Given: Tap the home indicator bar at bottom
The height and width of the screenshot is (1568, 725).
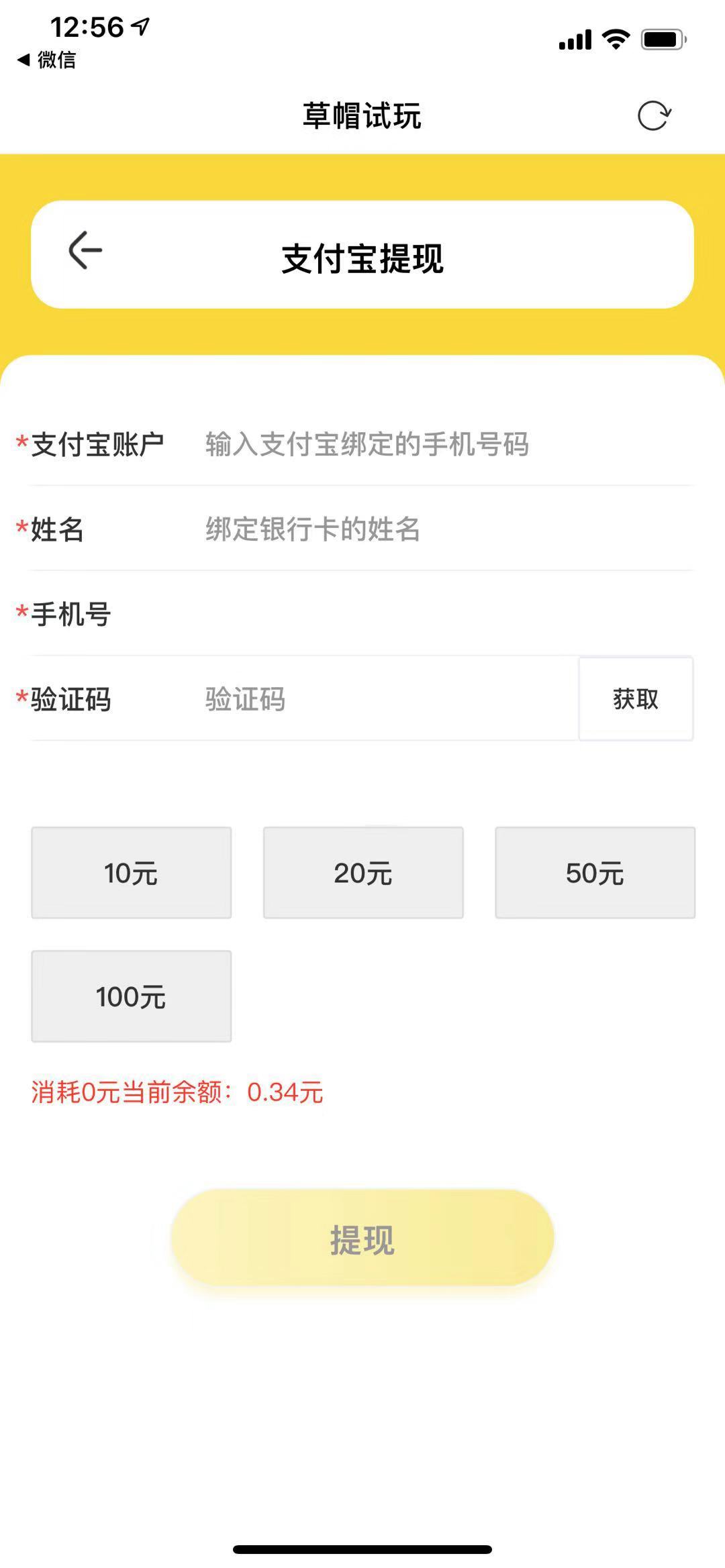Looking at the screenshot, I should pos(362,1547).
